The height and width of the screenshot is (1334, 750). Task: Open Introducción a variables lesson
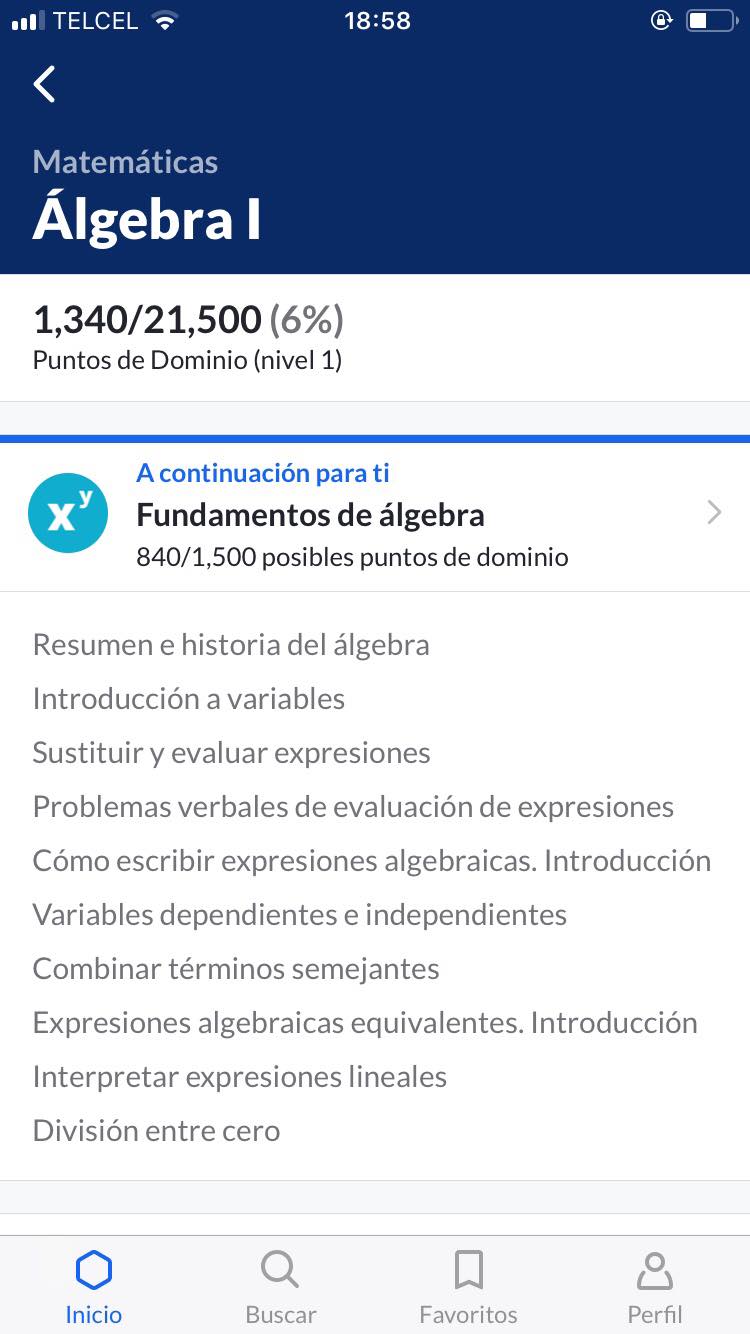tap(189, 699)
